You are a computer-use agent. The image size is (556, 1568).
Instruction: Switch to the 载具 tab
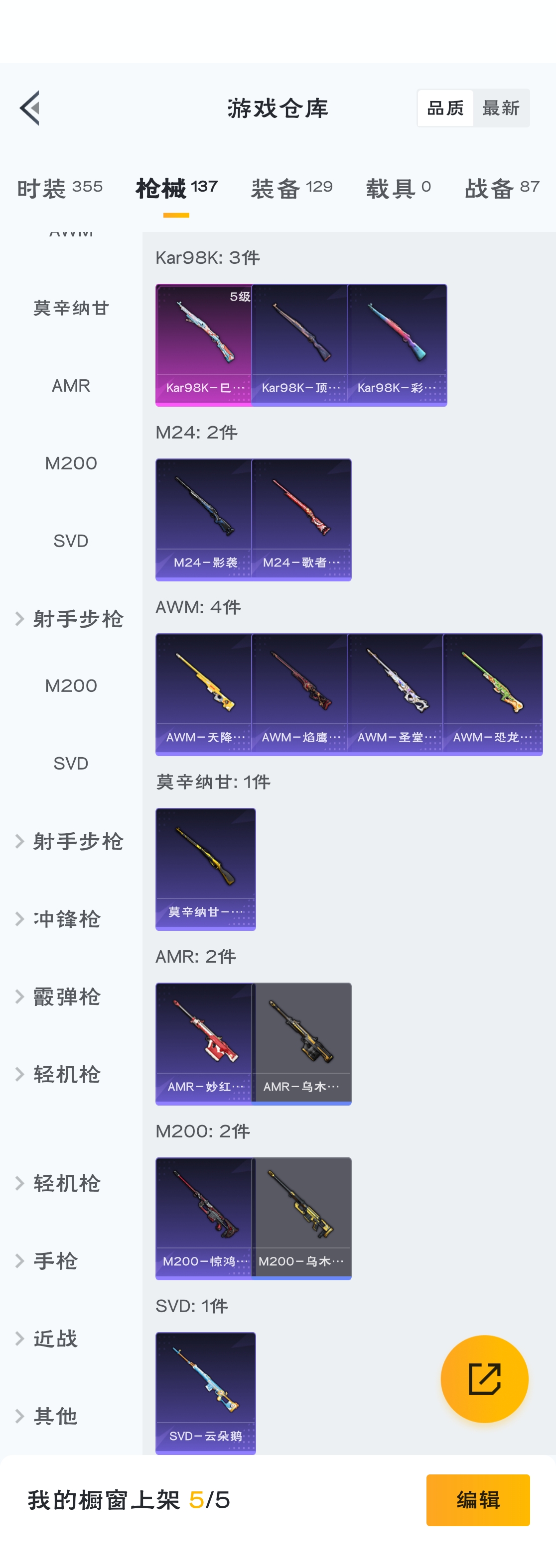[x=398, y=188]
